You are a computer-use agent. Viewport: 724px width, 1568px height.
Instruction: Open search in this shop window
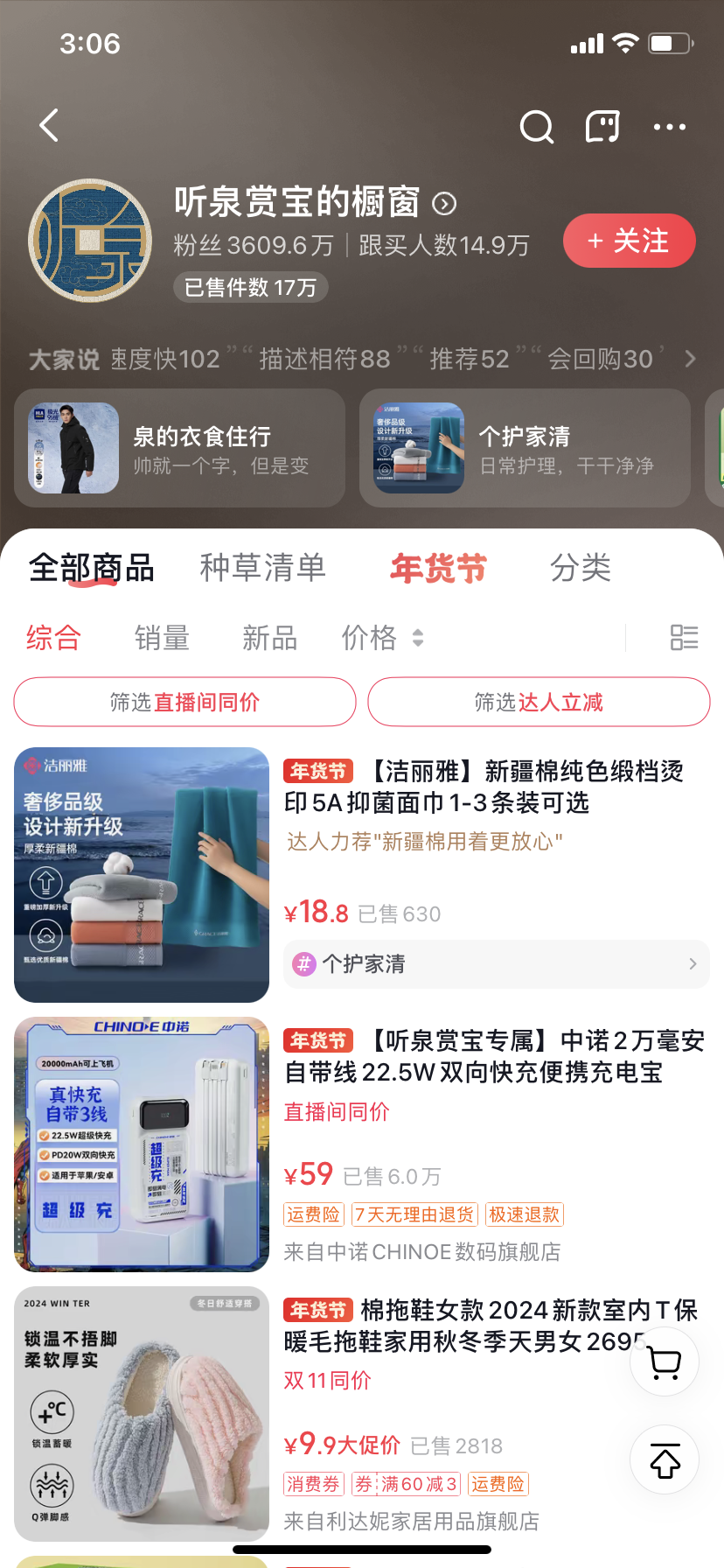pos(536,127)
